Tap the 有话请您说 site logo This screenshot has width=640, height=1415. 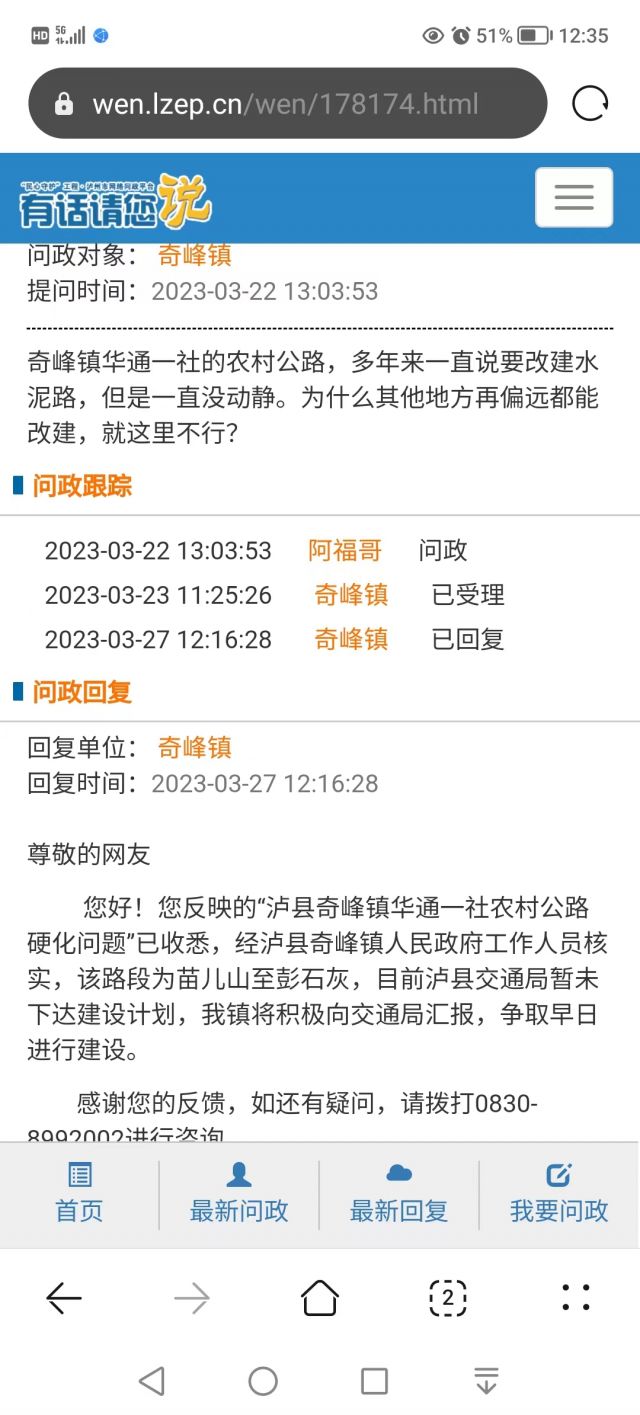point(115,201)
